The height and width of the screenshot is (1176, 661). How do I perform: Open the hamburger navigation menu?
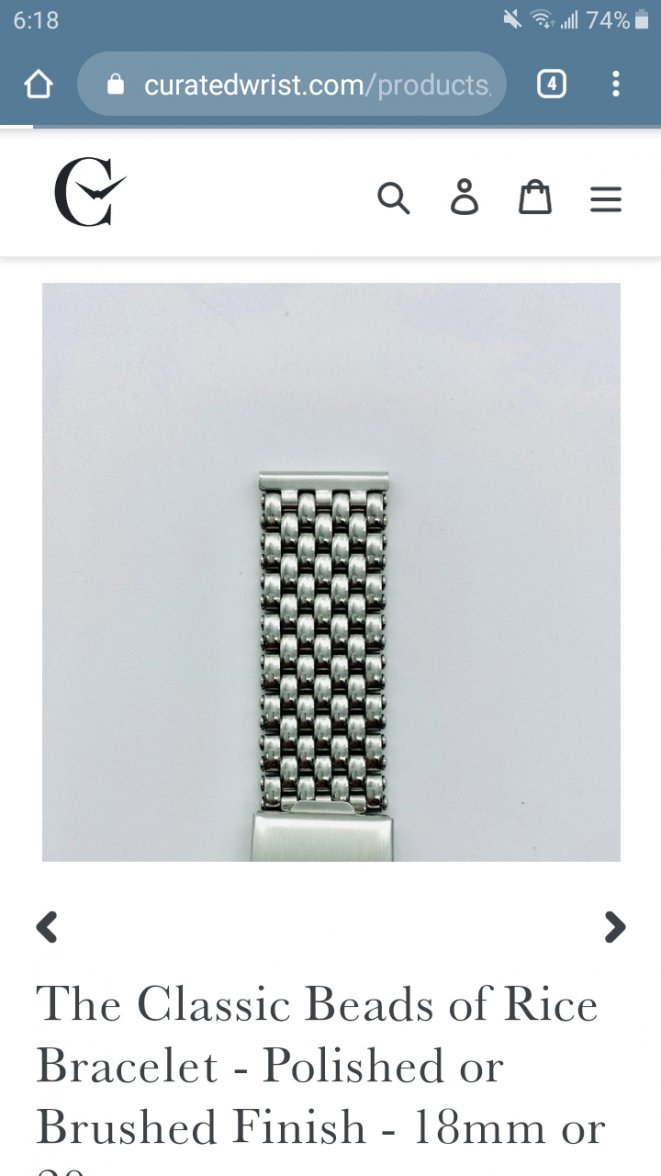(605, 199)
